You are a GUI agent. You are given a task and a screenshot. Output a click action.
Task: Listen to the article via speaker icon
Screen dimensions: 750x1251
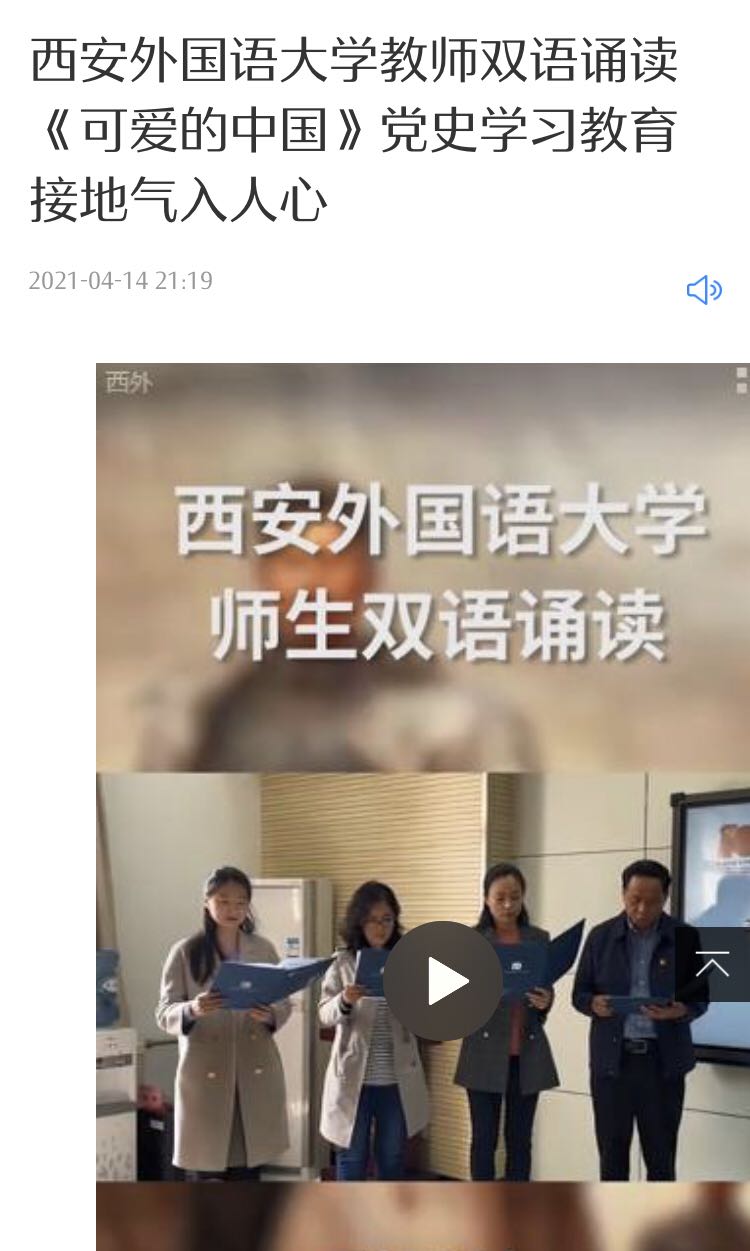click(x=704, y=290)
